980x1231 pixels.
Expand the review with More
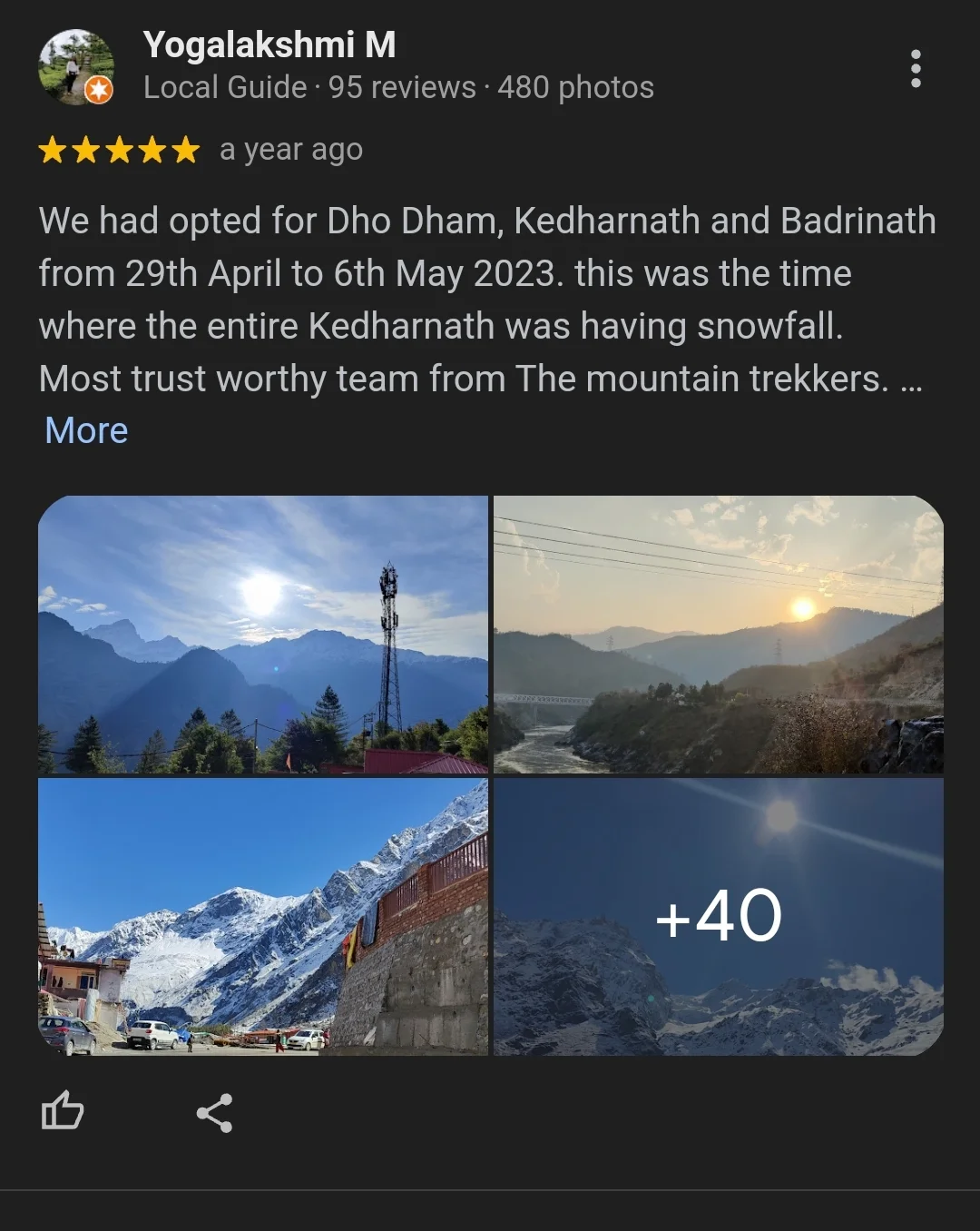(x=87, y=430)
